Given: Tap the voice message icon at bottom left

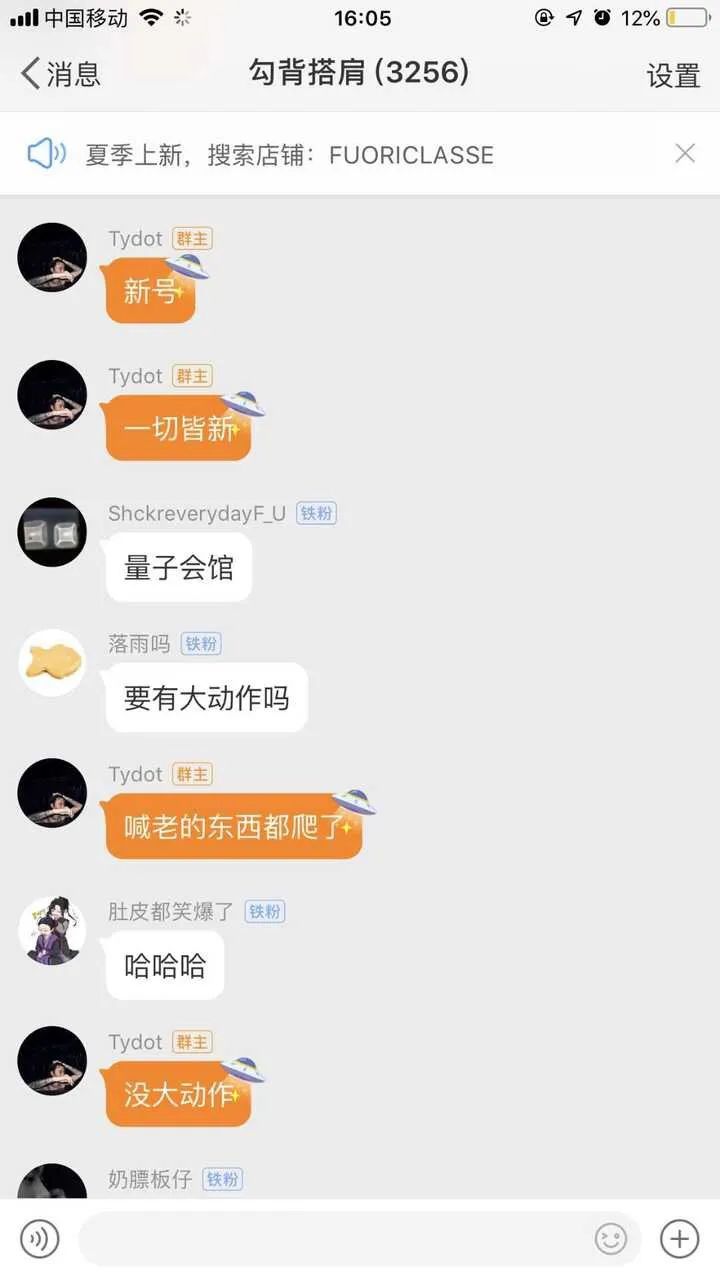Looking at the screenshot, I should point(40,1239).
